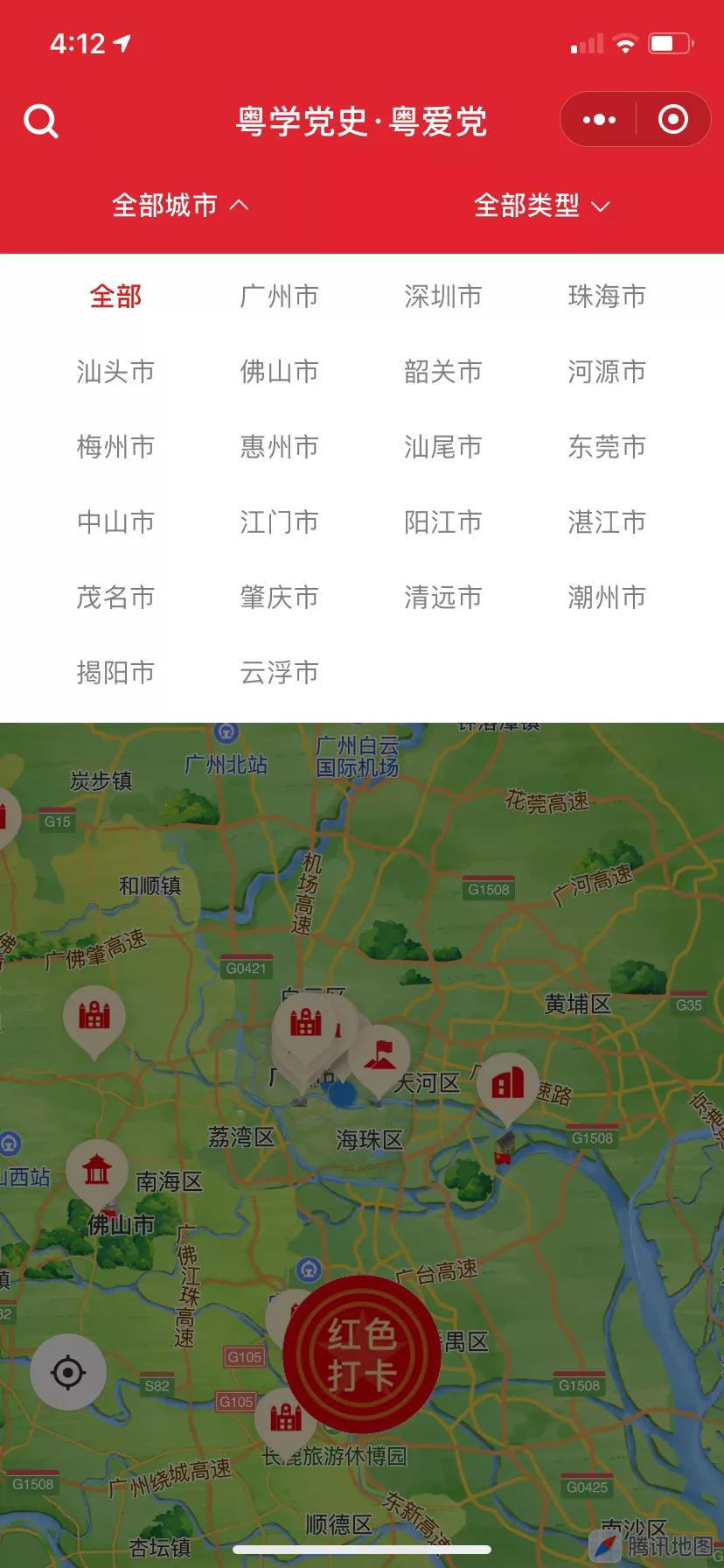
Task: Recenter map with the location button
Action: 68,1372
